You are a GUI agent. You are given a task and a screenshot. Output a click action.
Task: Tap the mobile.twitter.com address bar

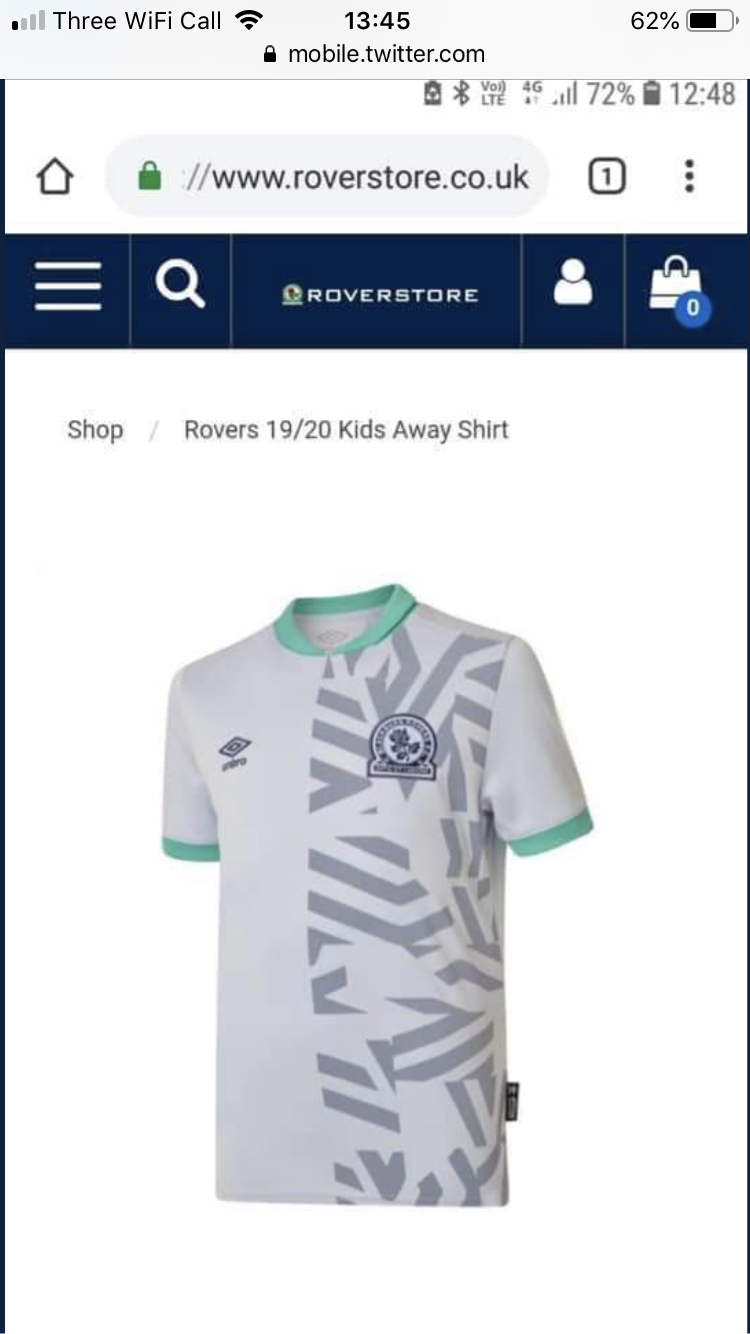click(x=375, y=54)
